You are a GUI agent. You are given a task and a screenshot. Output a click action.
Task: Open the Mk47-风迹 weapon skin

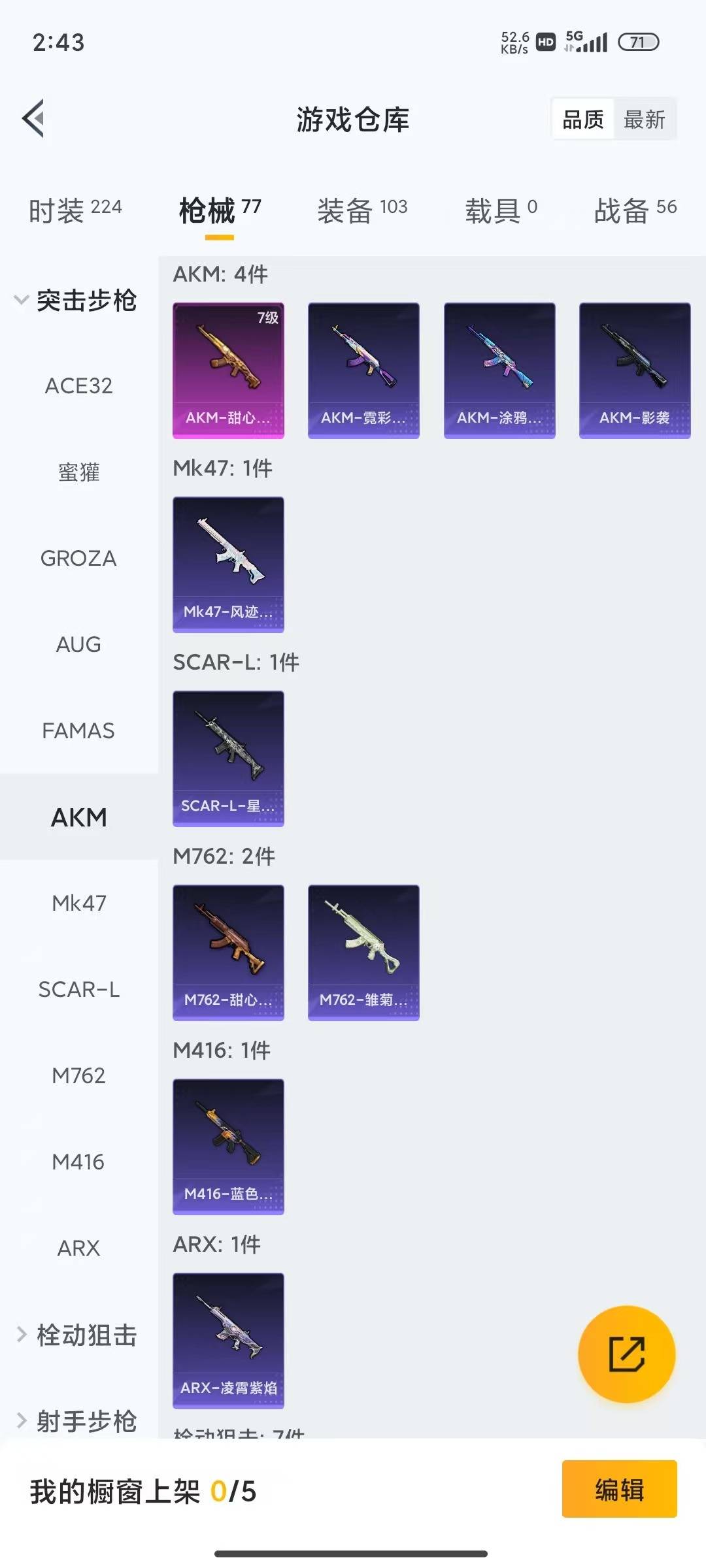pyautogui.click(x=228, y=564)
